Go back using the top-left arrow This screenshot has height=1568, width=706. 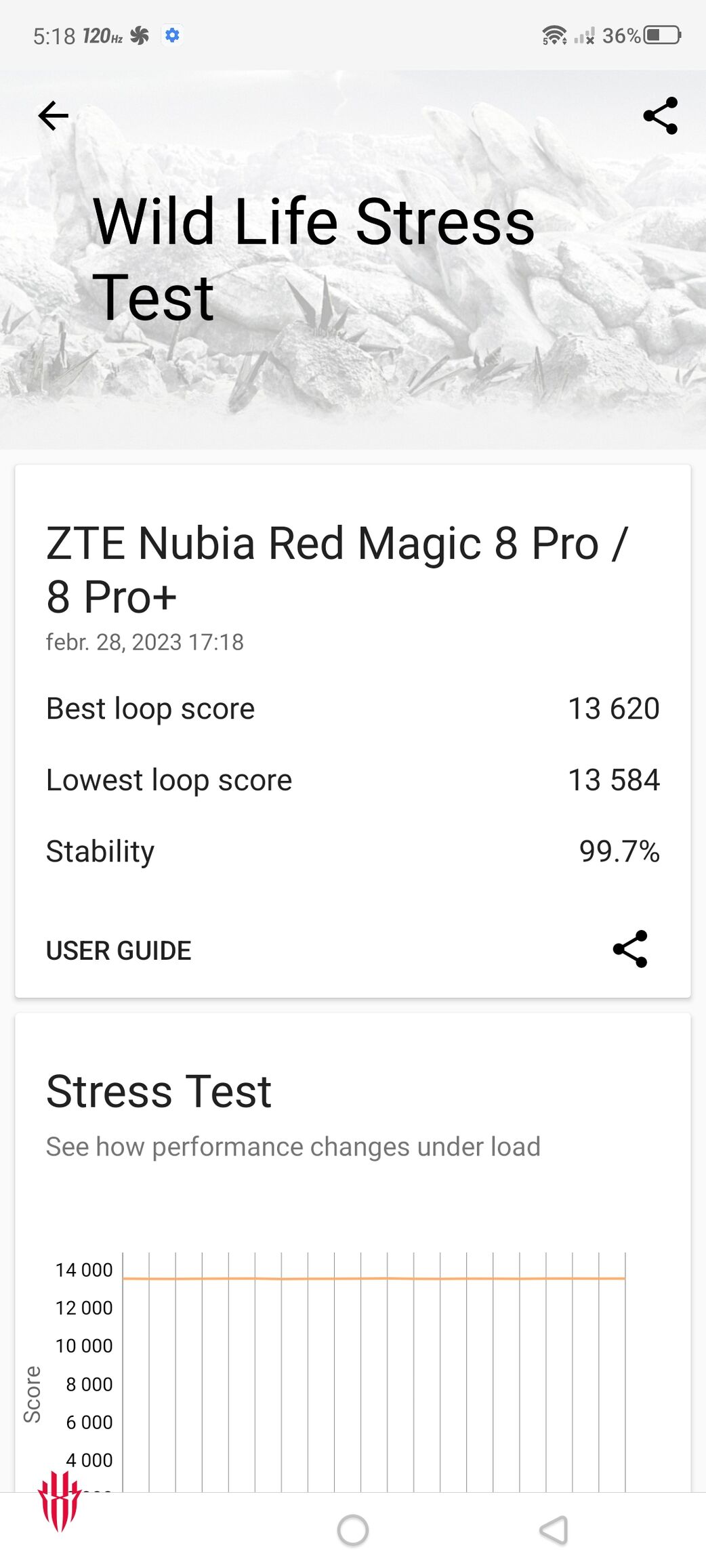click(x=53, y=116)
